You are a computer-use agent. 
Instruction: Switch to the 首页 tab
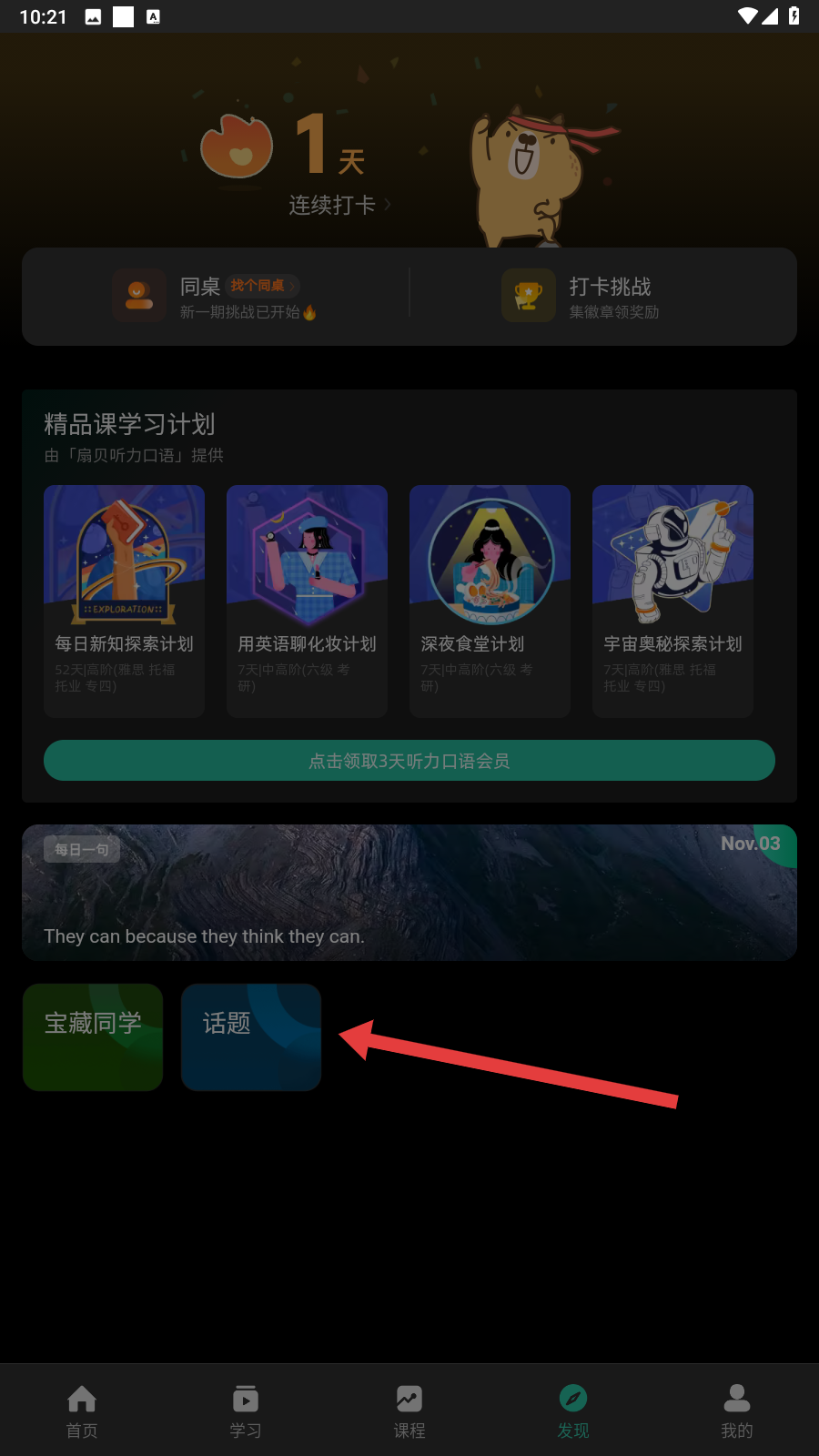[x=82, y=1410]
